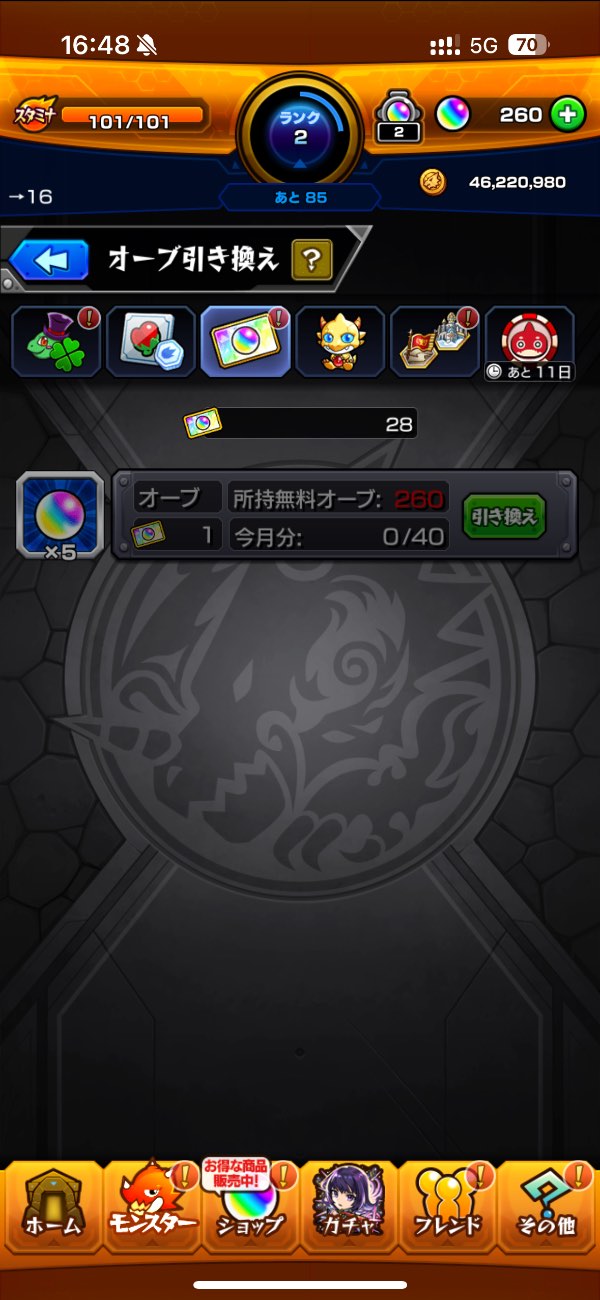Tap the green 引き換え exchange button
600x1300 pixels.
(504, 517)
